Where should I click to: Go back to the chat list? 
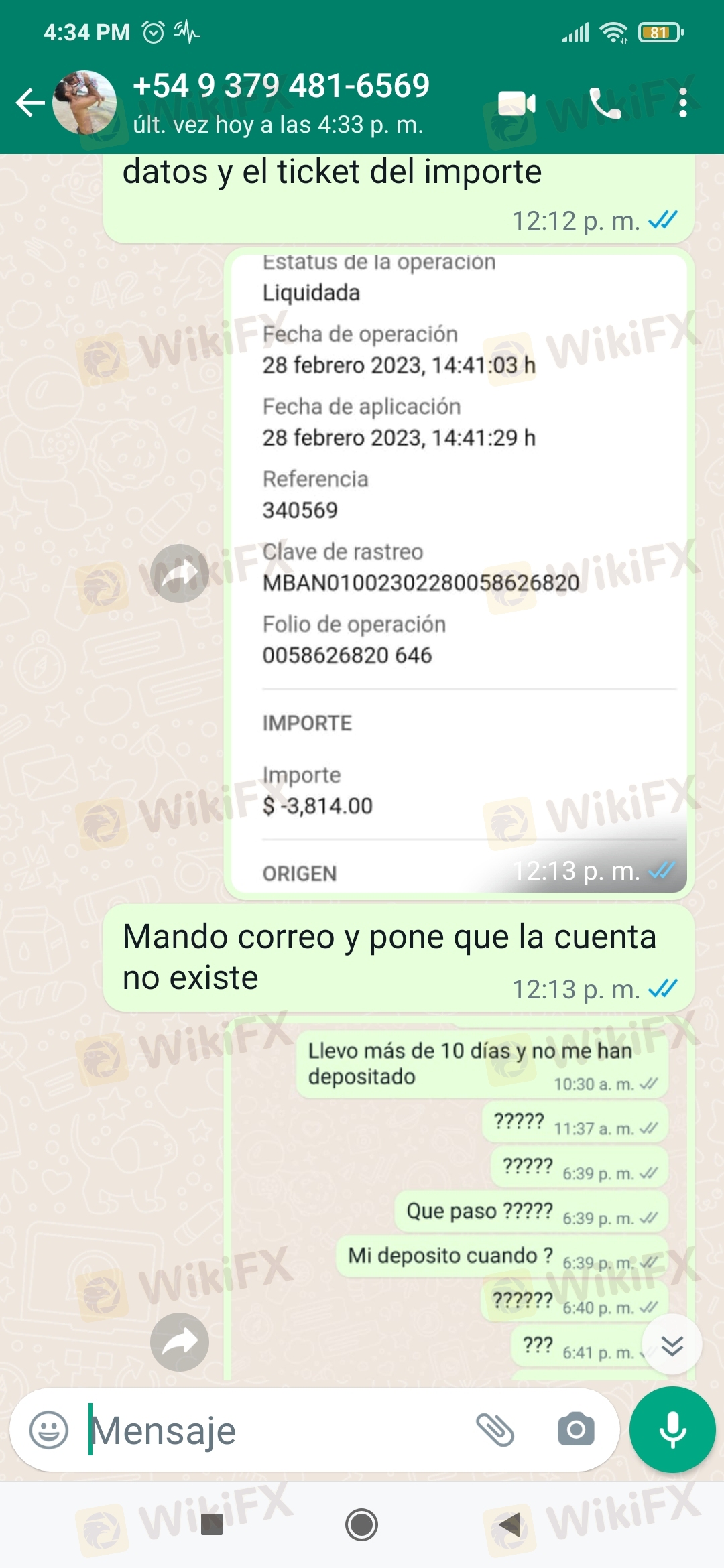[29, 103]
